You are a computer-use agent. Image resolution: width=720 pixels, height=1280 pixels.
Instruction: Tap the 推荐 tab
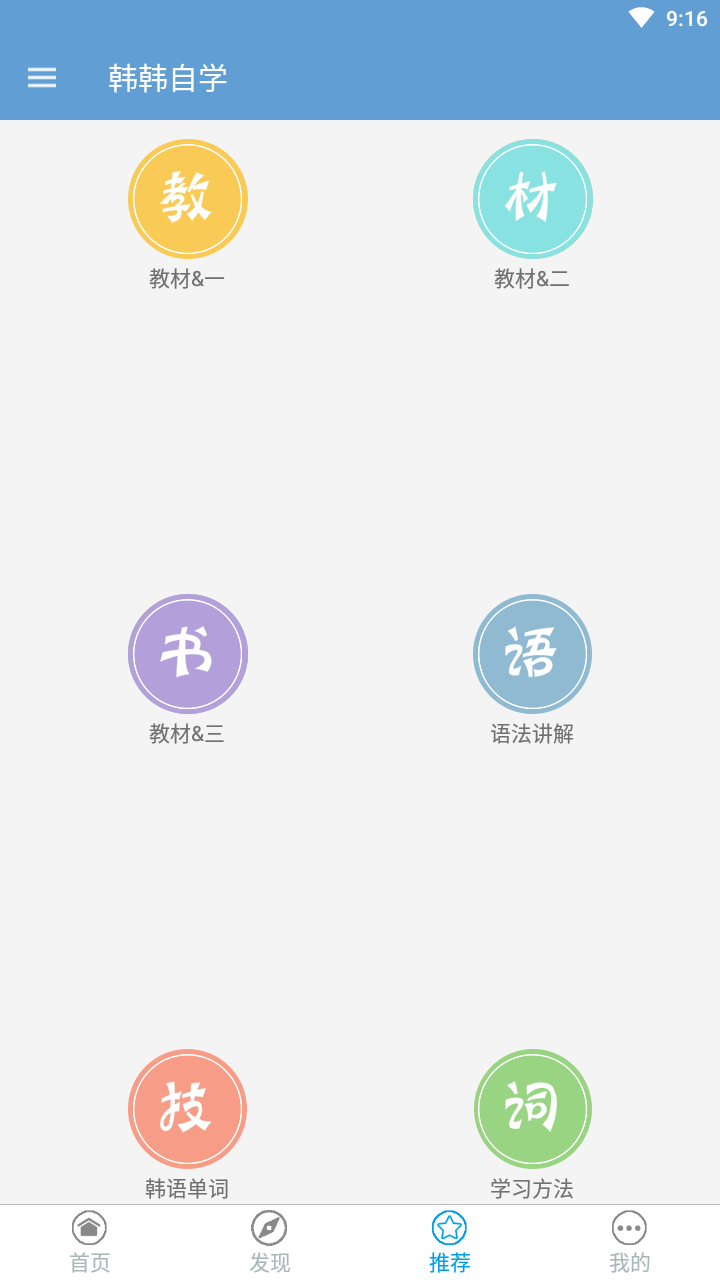[x=450, y=1242]
